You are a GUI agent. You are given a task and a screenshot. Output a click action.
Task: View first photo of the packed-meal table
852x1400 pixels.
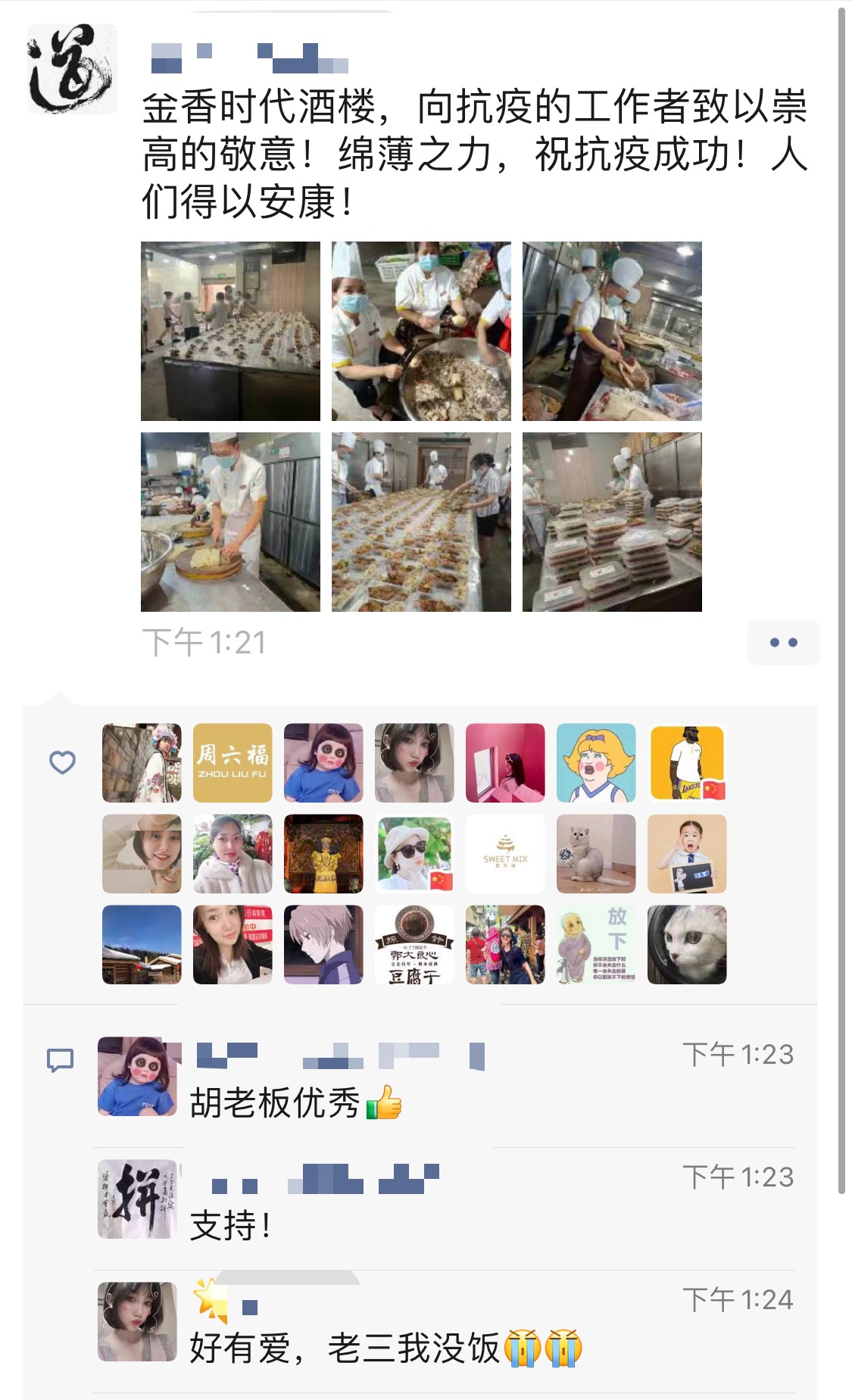tap(230, 331)
